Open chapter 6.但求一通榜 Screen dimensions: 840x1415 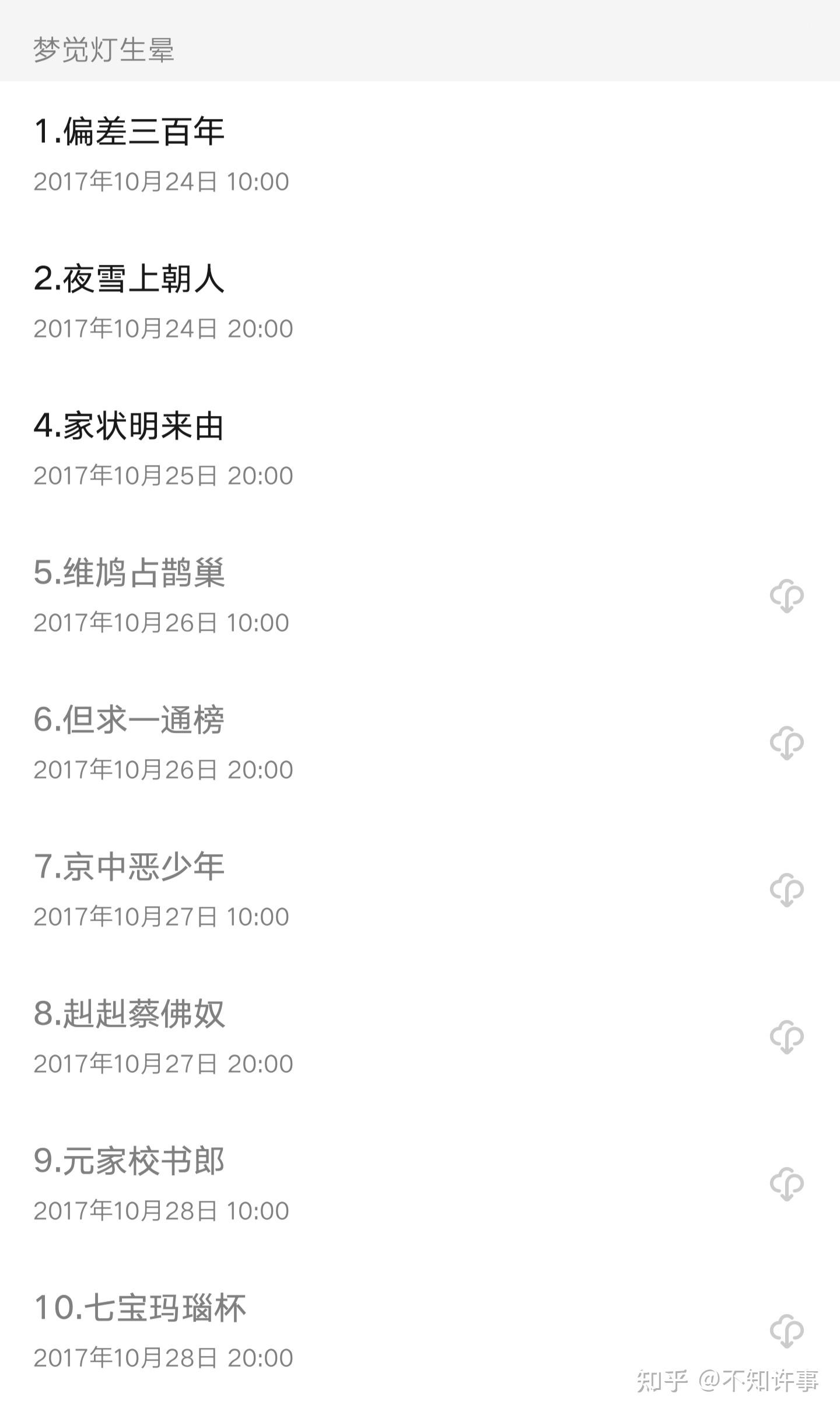(129, 720)
